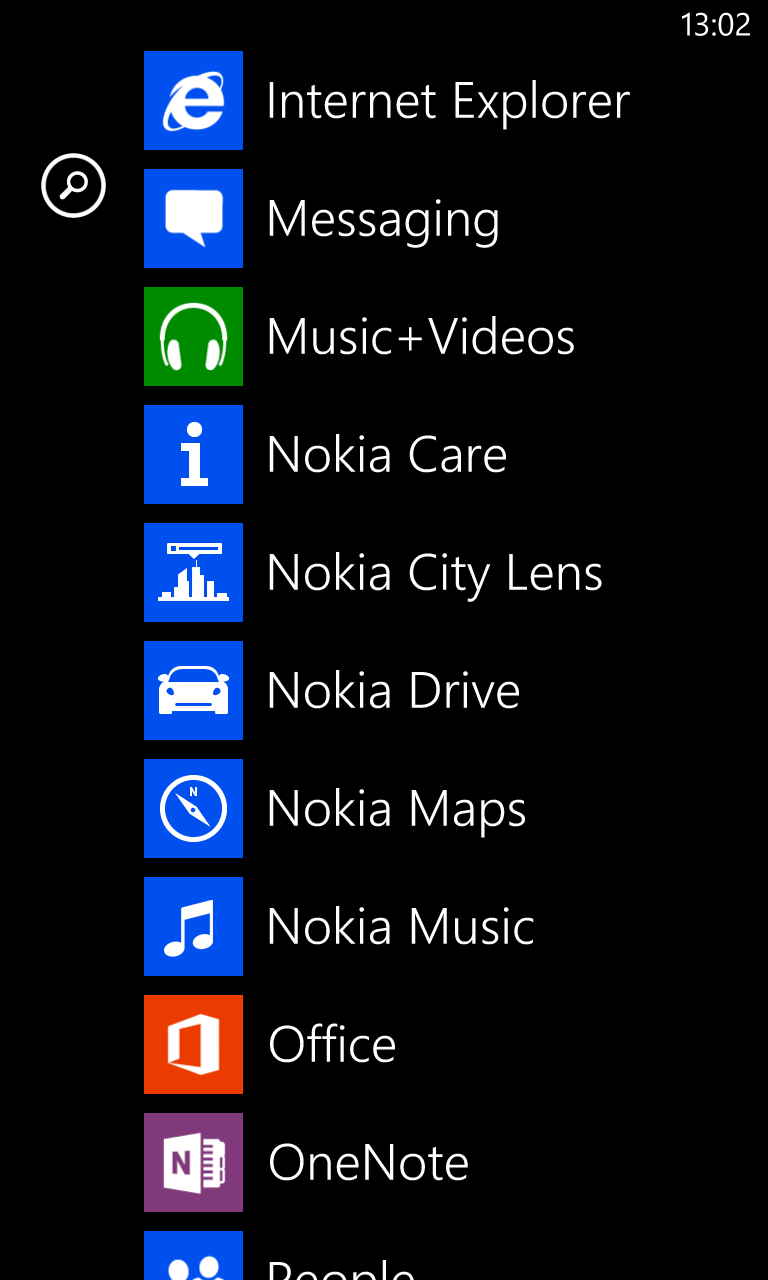Launch Nokia City Lens
Screen dimensions: 768x1280
(x=434, y=573)
